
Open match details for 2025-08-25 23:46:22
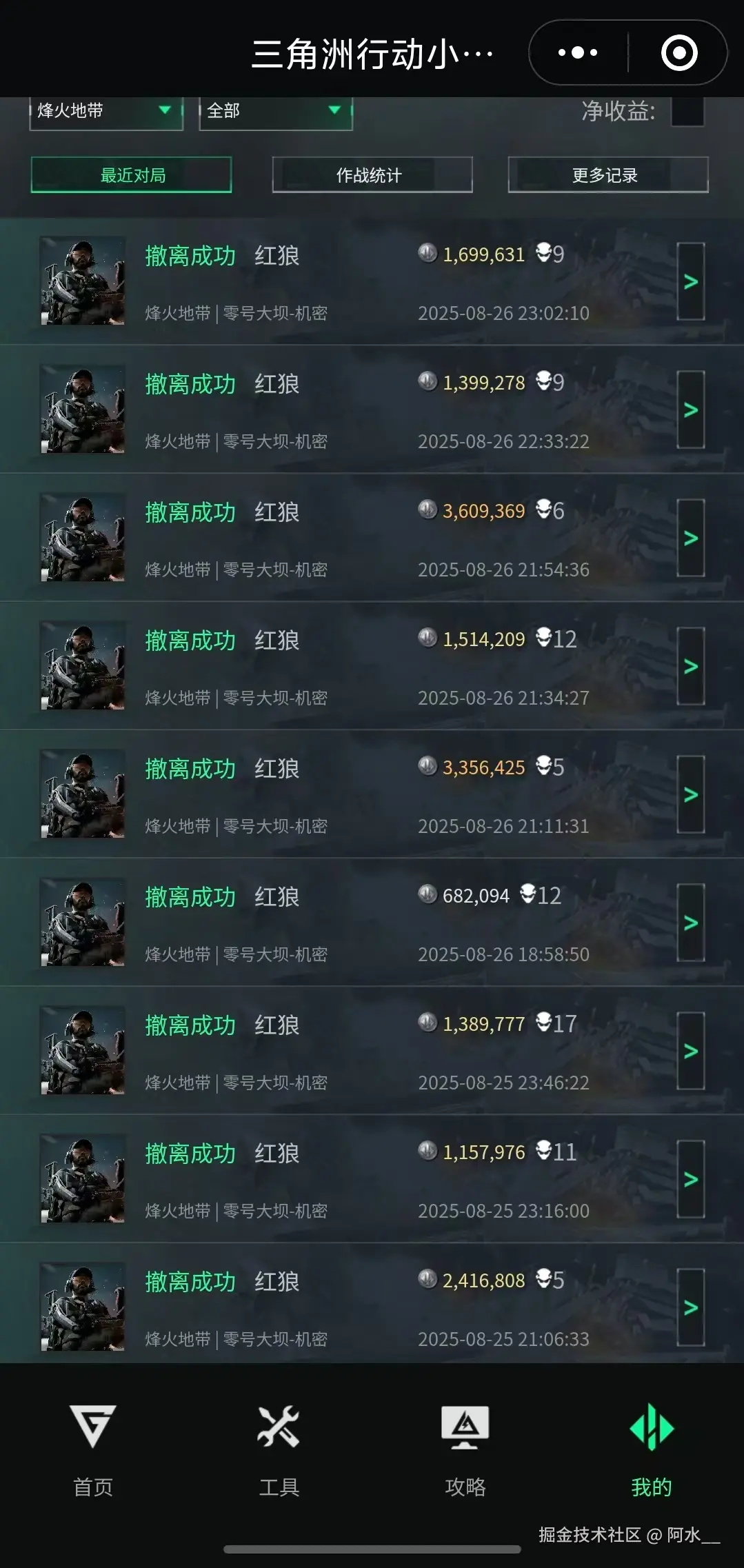click(690, 1051)
